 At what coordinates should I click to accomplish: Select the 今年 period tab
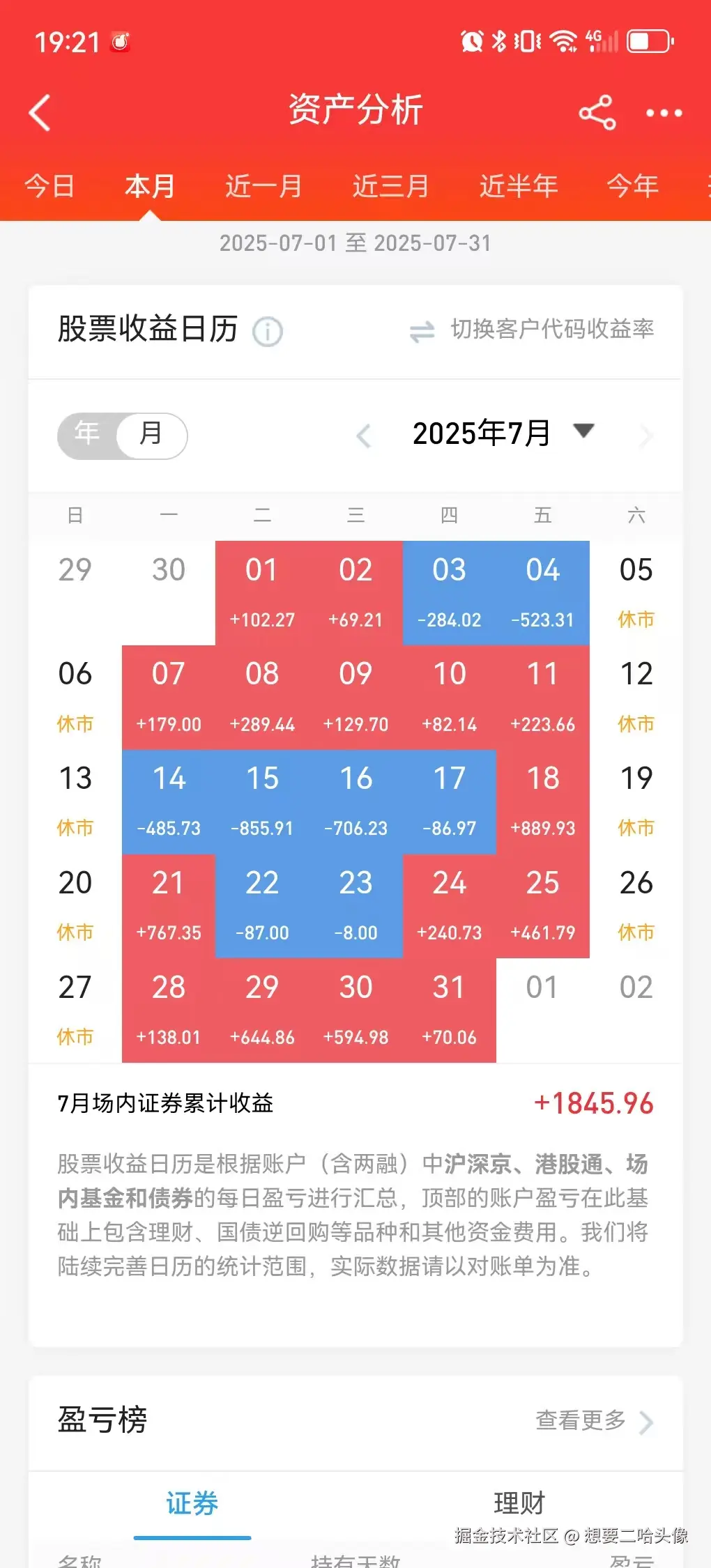click(633, 186)
